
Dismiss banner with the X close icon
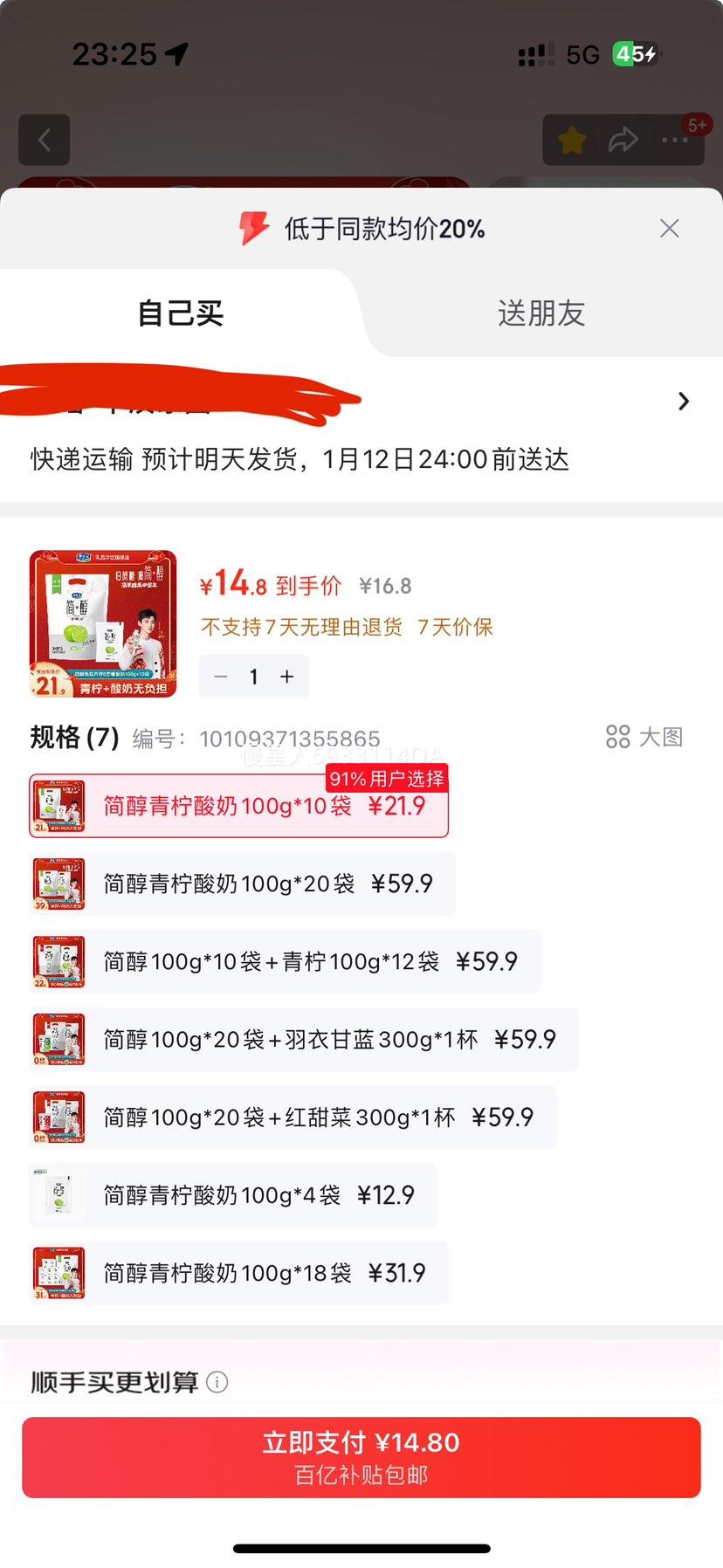pyautogui.click(x=669, y=228)
